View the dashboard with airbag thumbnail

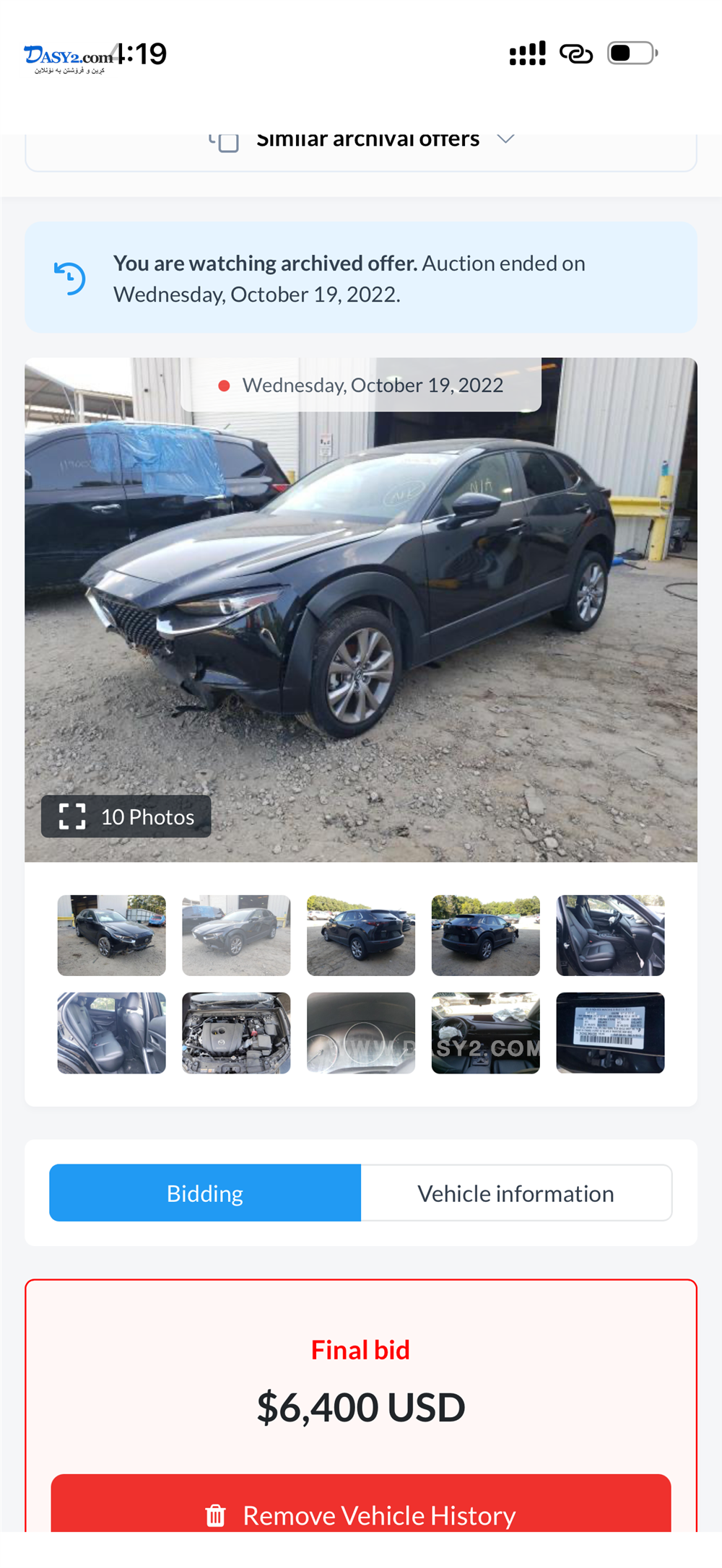pyautogui.click(x=485, y=1032)
